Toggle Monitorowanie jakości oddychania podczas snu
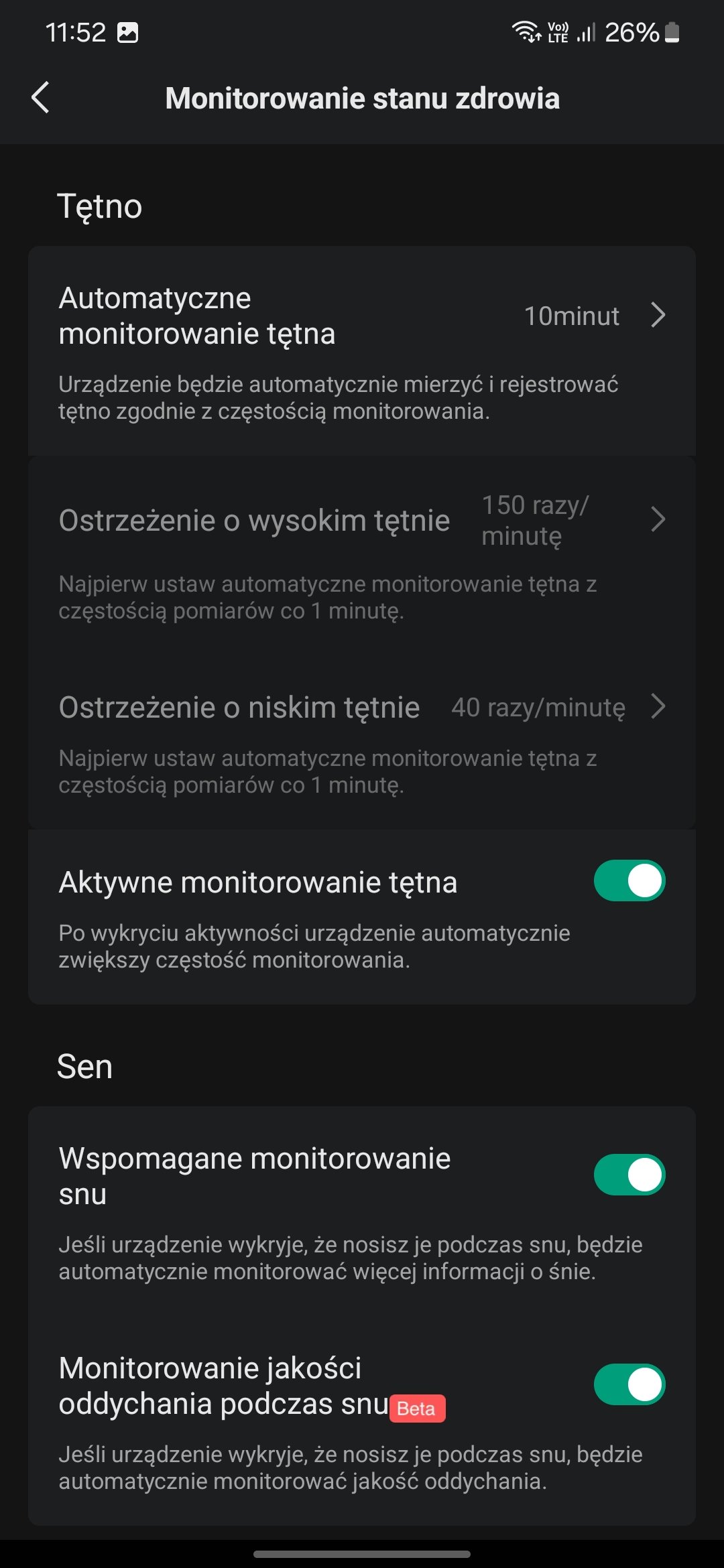This screenshot has width=724, height=1568. pos(629,1385)
